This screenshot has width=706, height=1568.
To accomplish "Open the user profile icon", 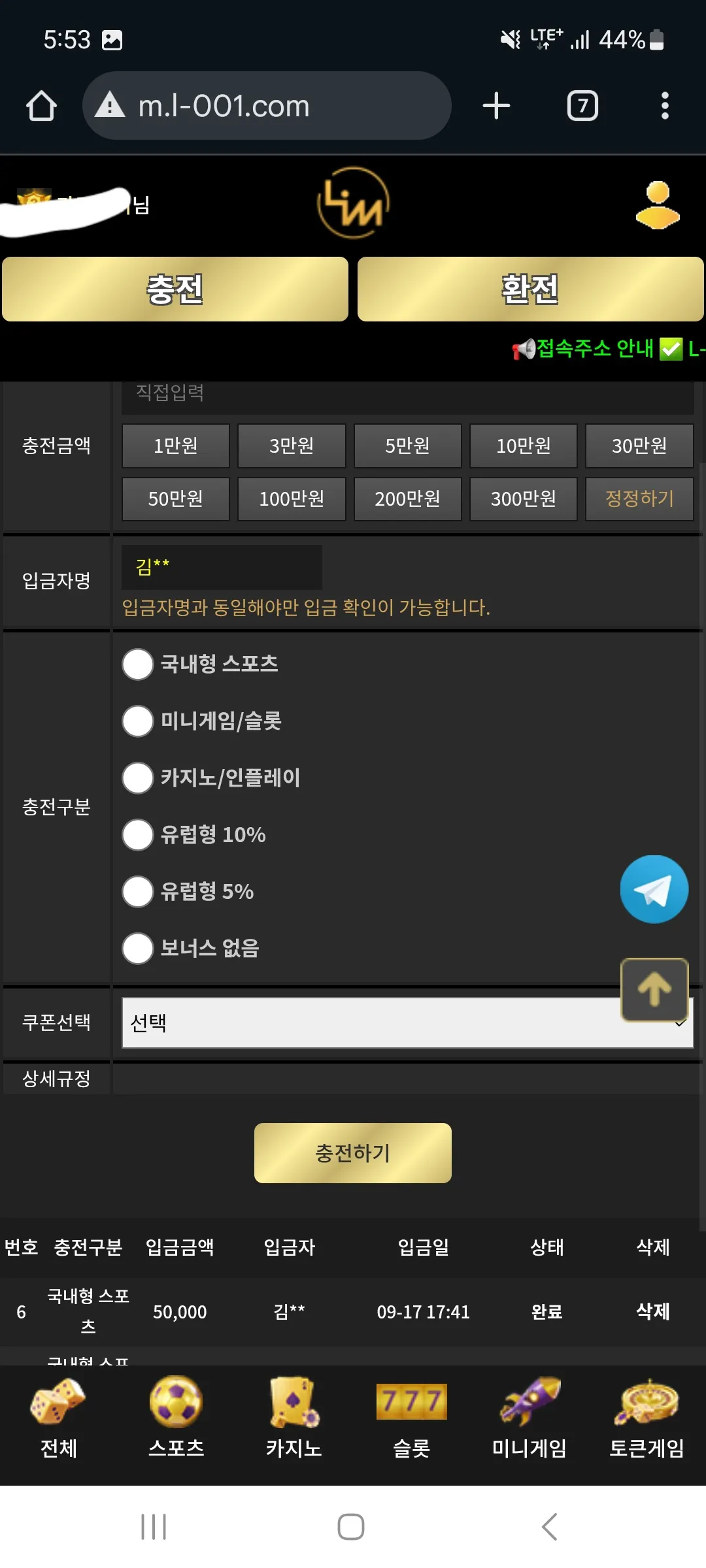I will point(658,204).
